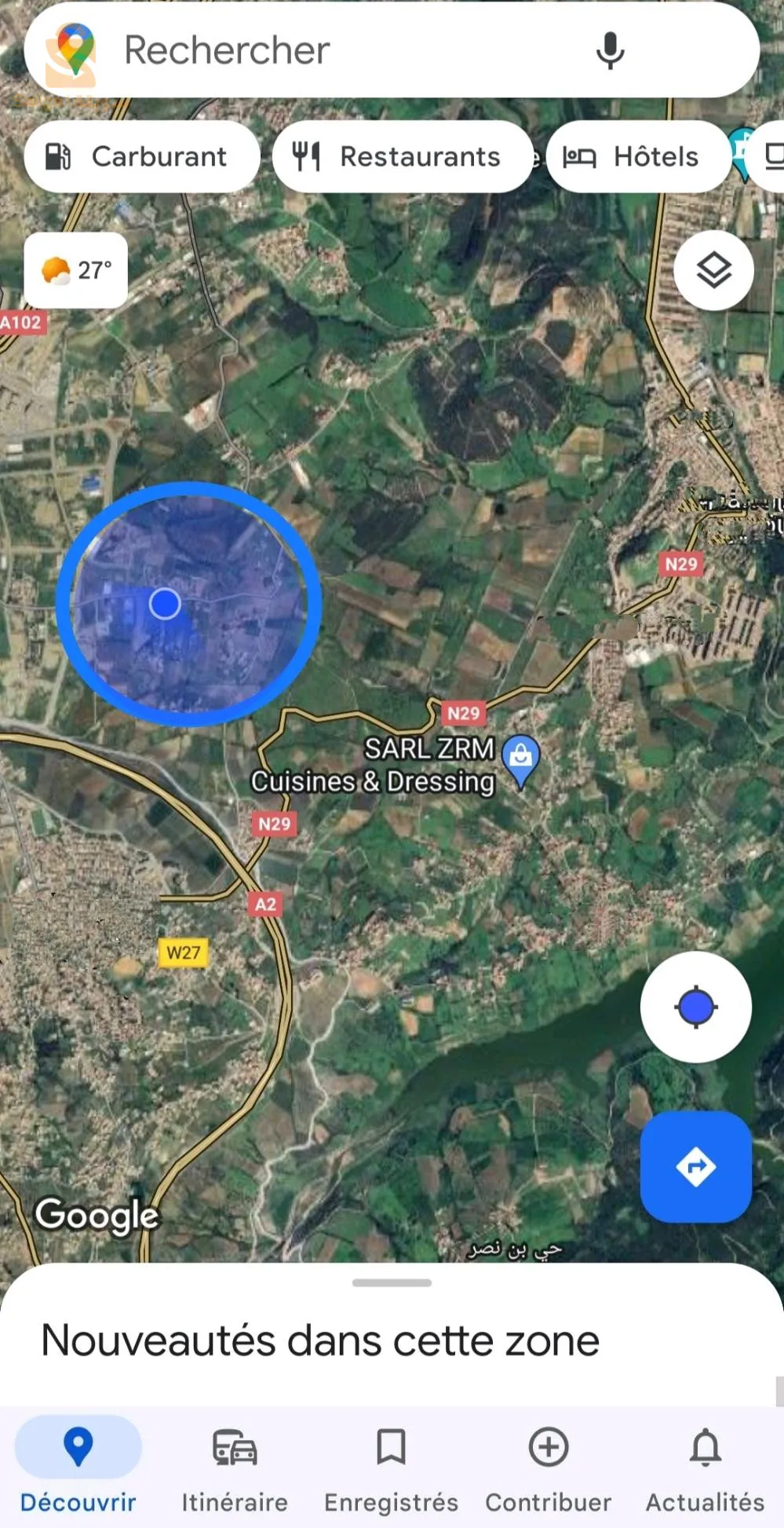Image resolution: width=784 pixels, height=1528 pixels.
Task: Expand the Nouveautés dans cette zone sheet
Action: coord(392,1283)
